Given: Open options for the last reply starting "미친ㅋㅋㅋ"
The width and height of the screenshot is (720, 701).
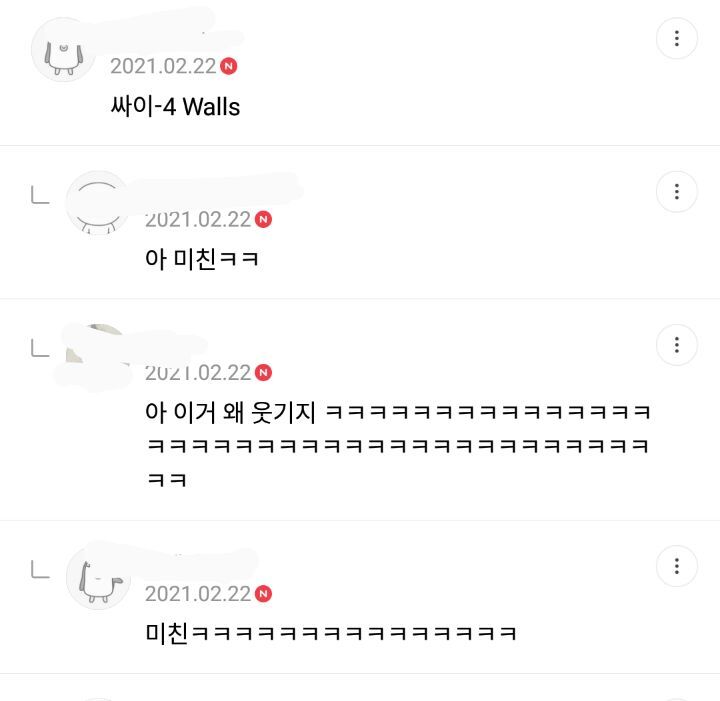Looking at the screenshot, I should [676, 566].
